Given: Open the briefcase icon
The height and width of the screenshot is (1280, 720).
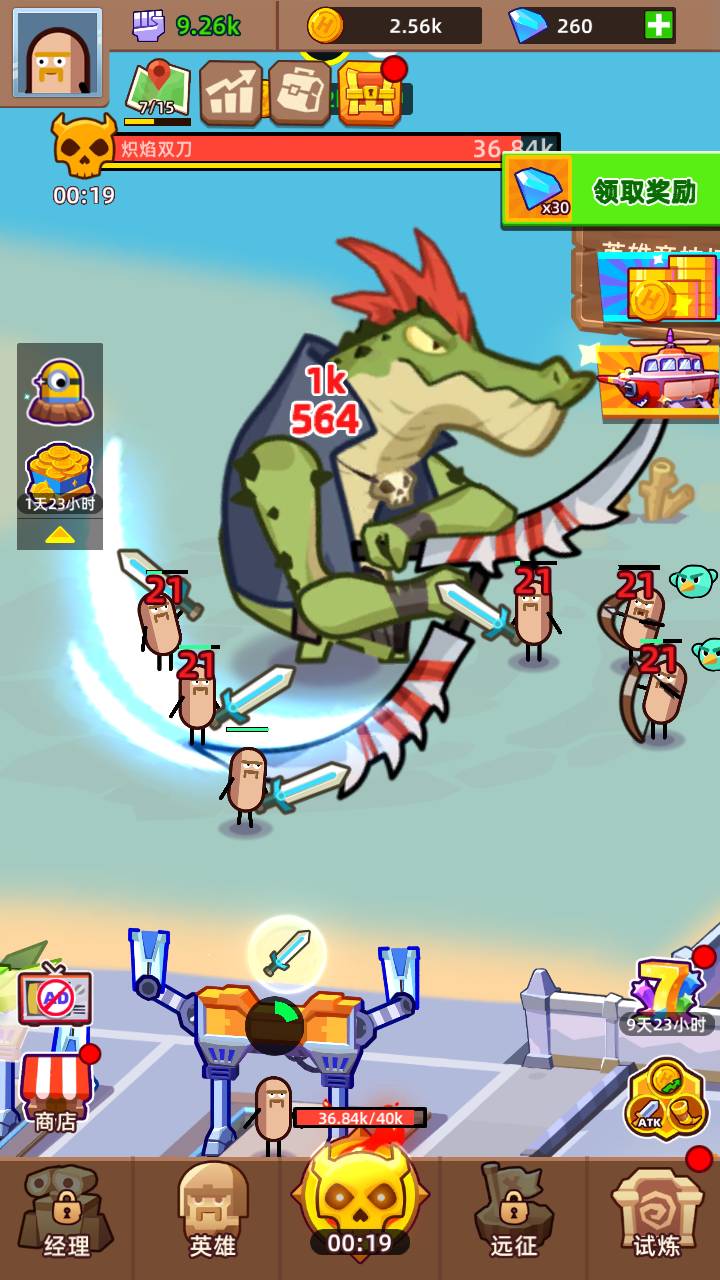Looking at the screenshot, I should click(300, 93).
